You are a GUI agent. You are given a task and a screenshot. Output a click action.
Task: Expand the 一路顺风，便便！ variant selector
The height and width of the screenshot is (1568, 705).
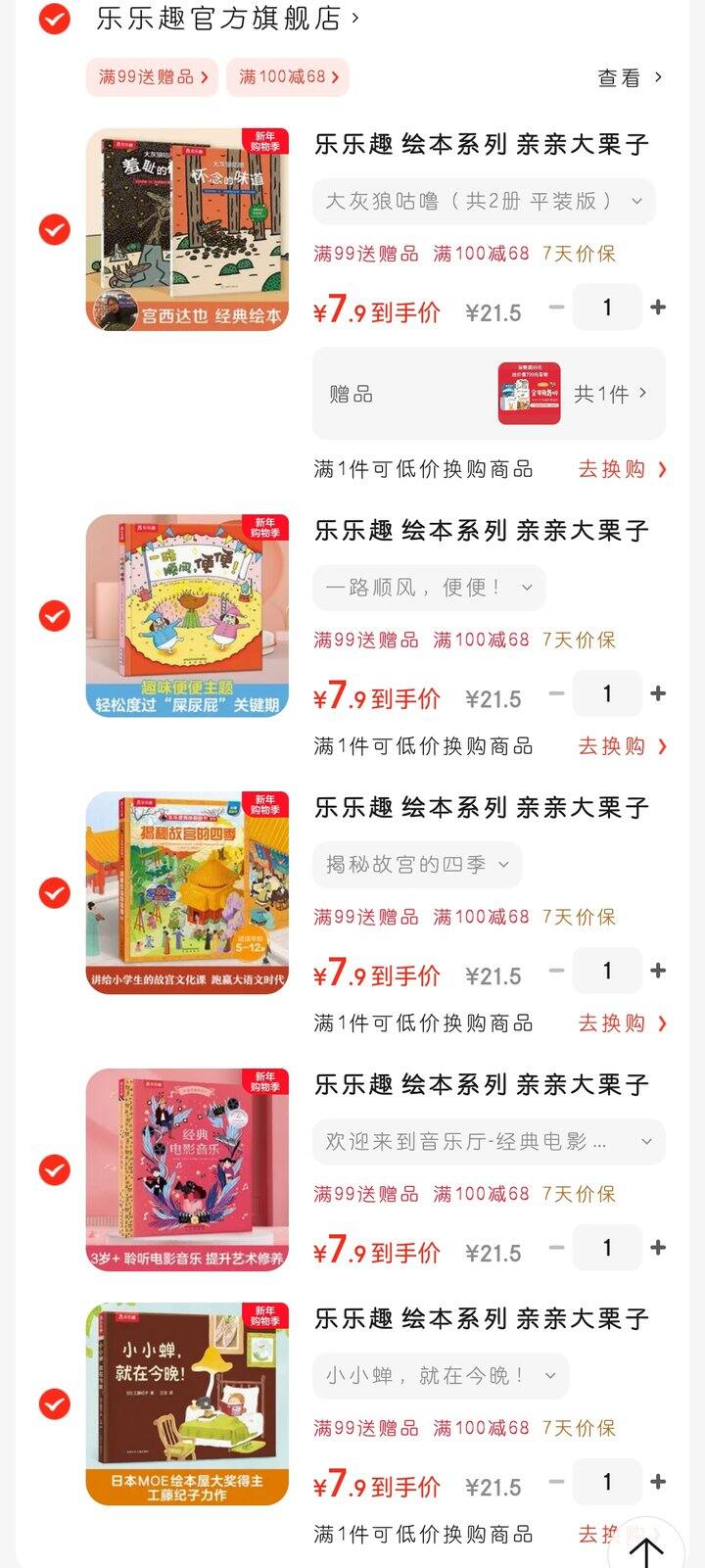(428, 588)
